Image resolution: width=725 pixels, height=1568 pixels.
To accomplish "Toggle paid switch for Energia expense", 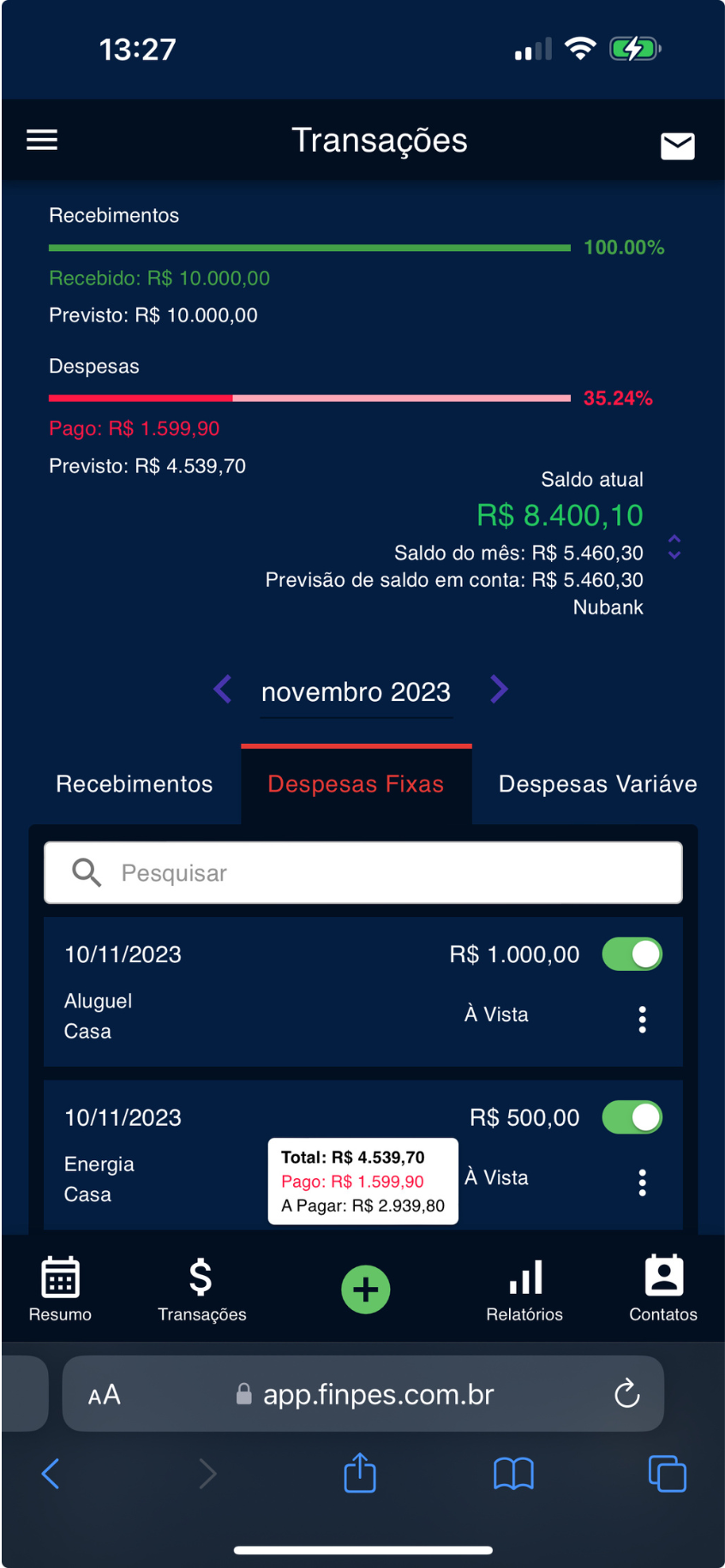I will pyautogui.click(x=632, y=1116).
